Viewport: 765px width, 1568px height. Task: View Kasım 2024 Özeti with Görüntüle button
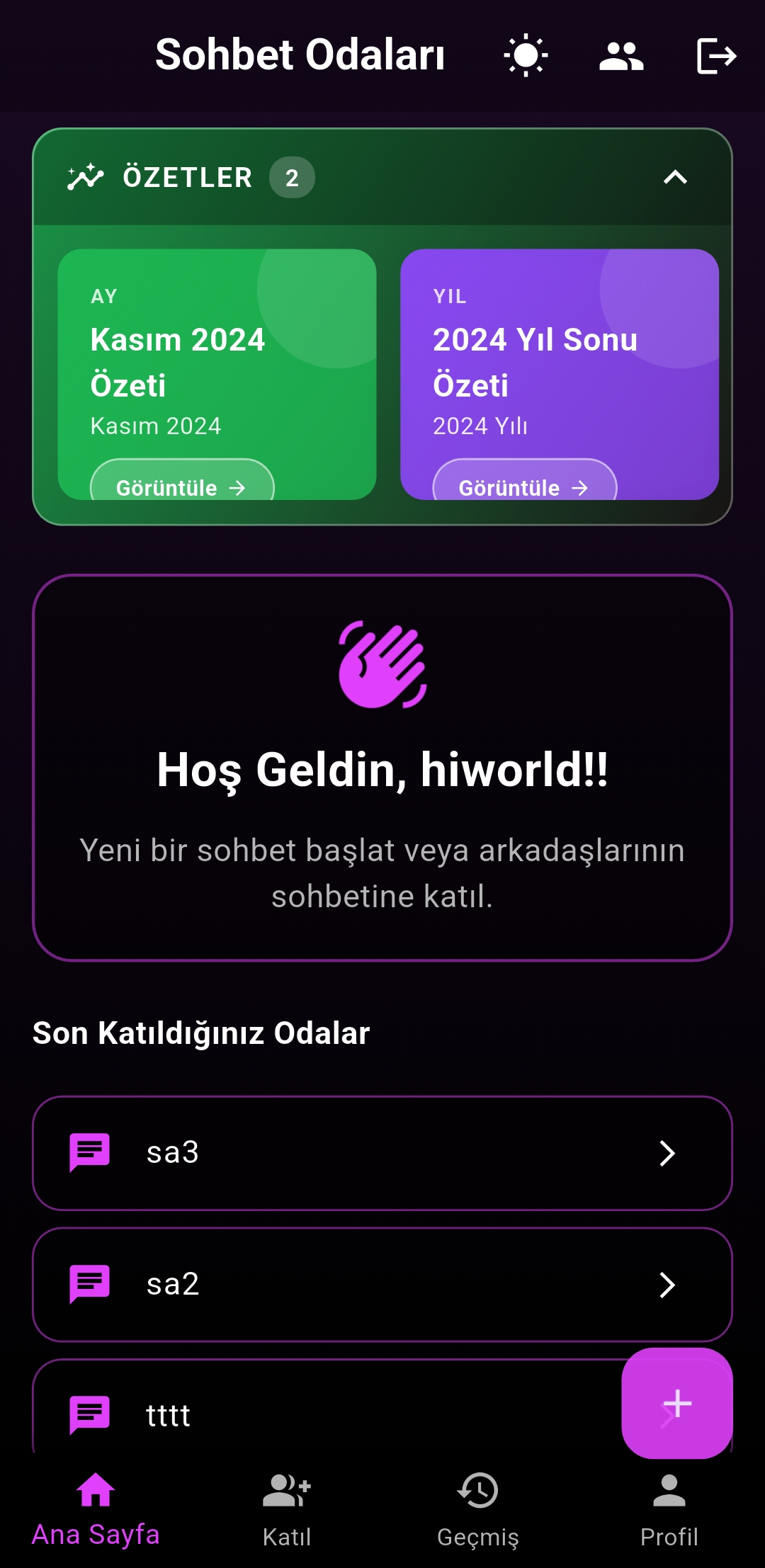181,487
